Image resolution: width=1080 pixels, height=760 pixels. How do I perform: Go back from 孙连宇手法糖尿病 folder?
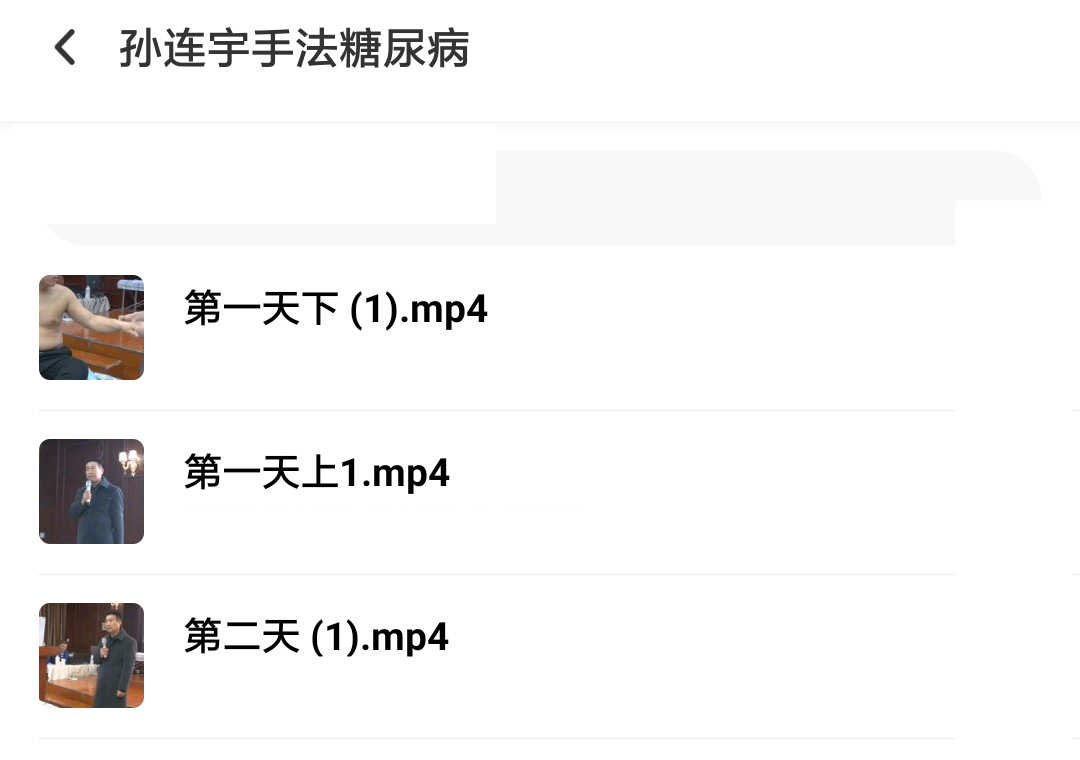tap(65, 48)
